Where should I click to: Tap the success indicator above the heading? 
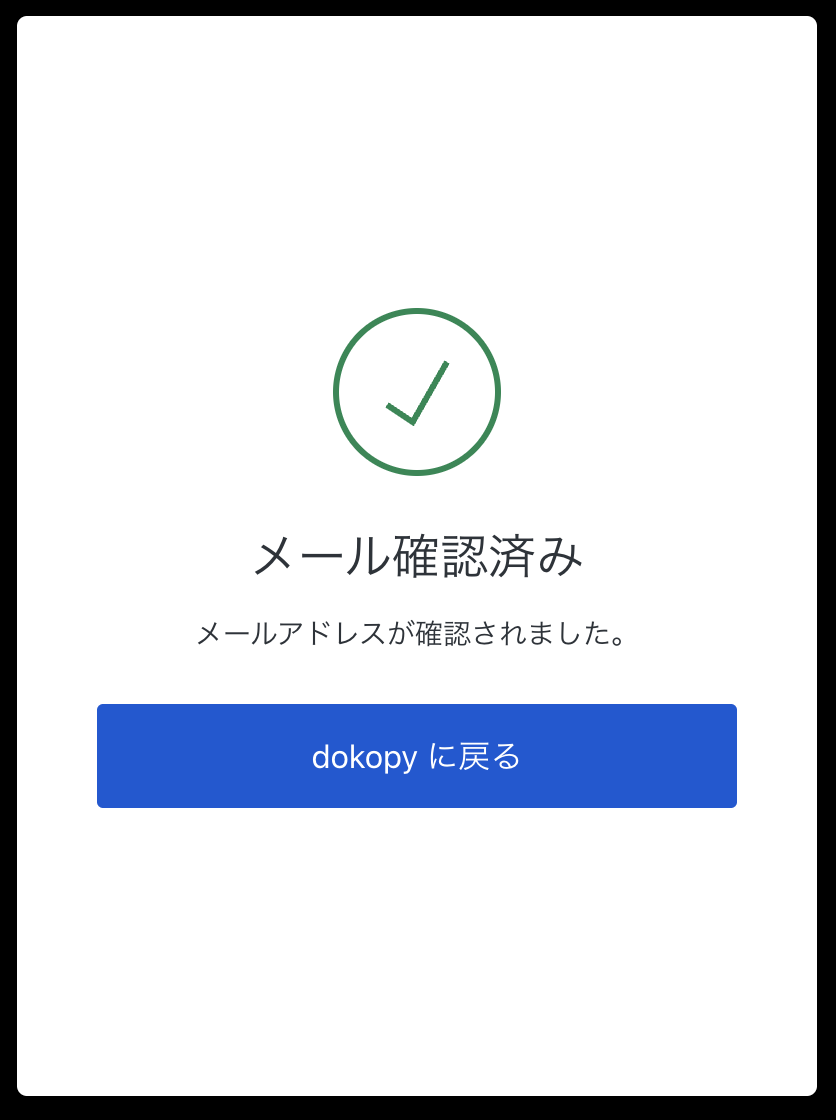click(417, 392)
